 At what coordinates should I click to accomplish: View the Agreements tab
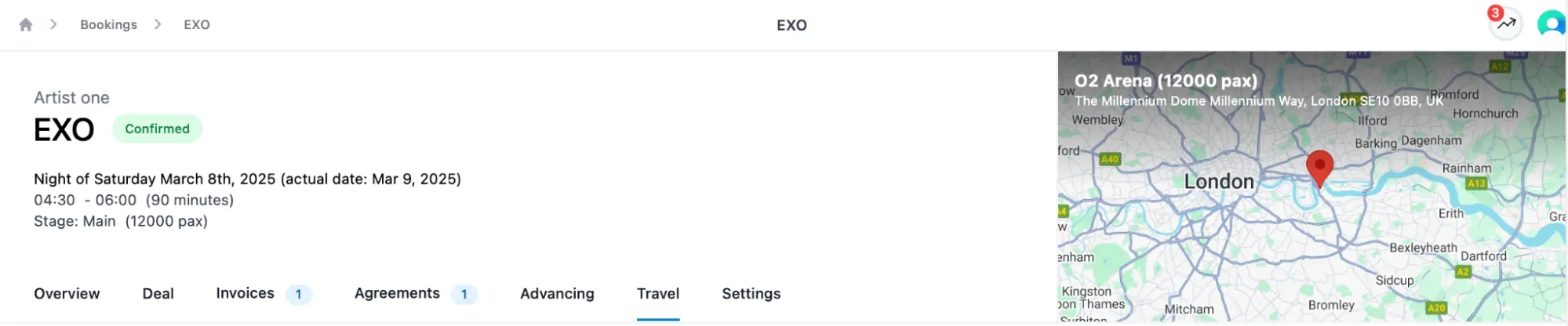397,294
